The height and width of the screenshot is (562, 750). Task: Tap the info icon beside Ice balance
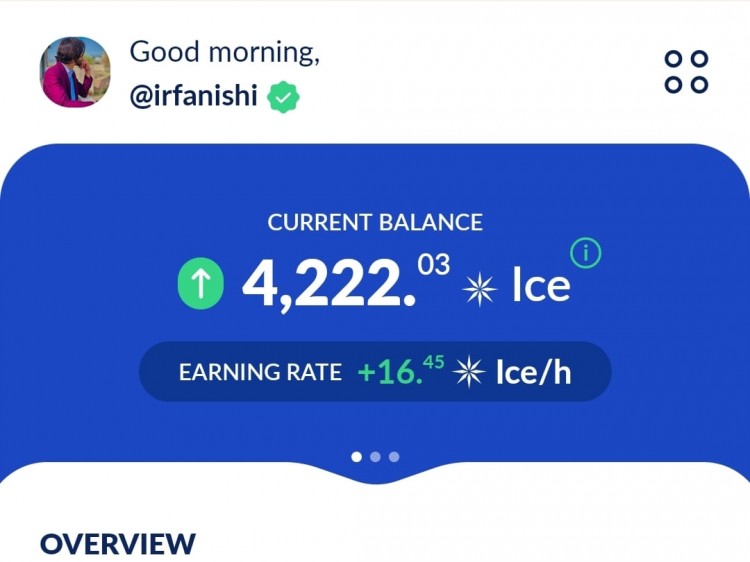(585, 254)
